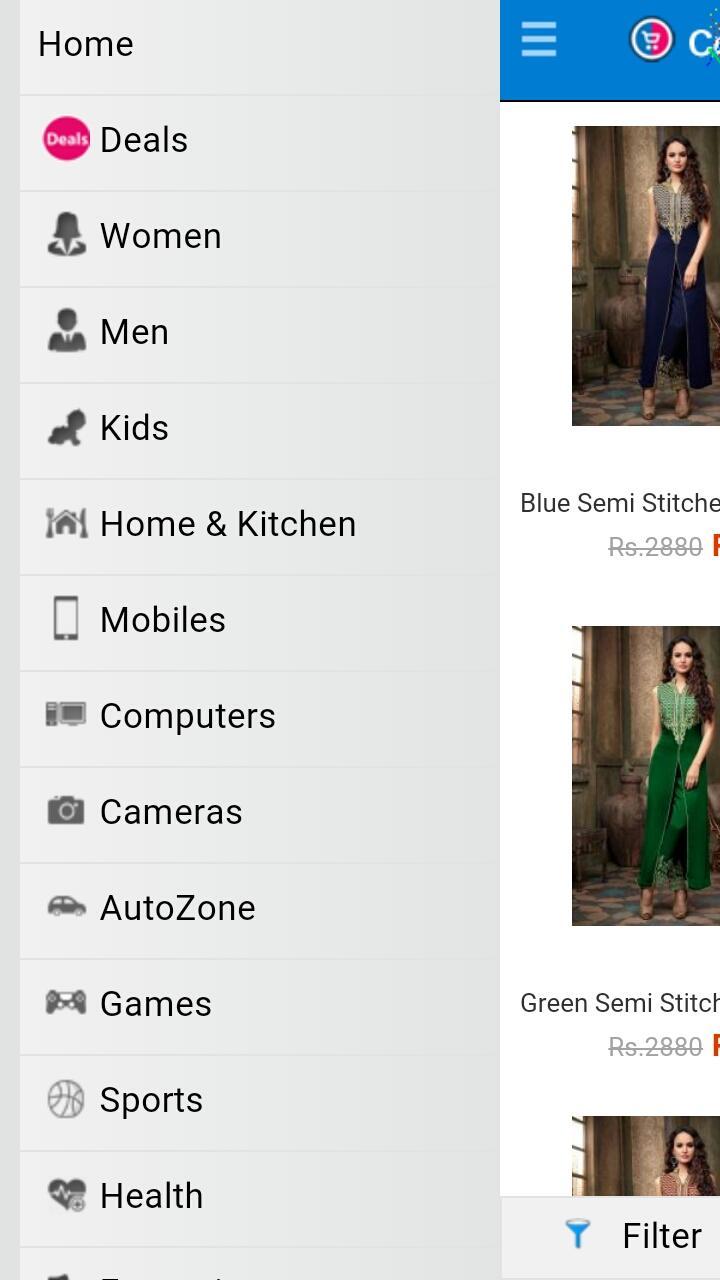This screenshot has width=720, height=1280.
Task: Click the Computers monitor icon
Action: (x=66, y=715)
